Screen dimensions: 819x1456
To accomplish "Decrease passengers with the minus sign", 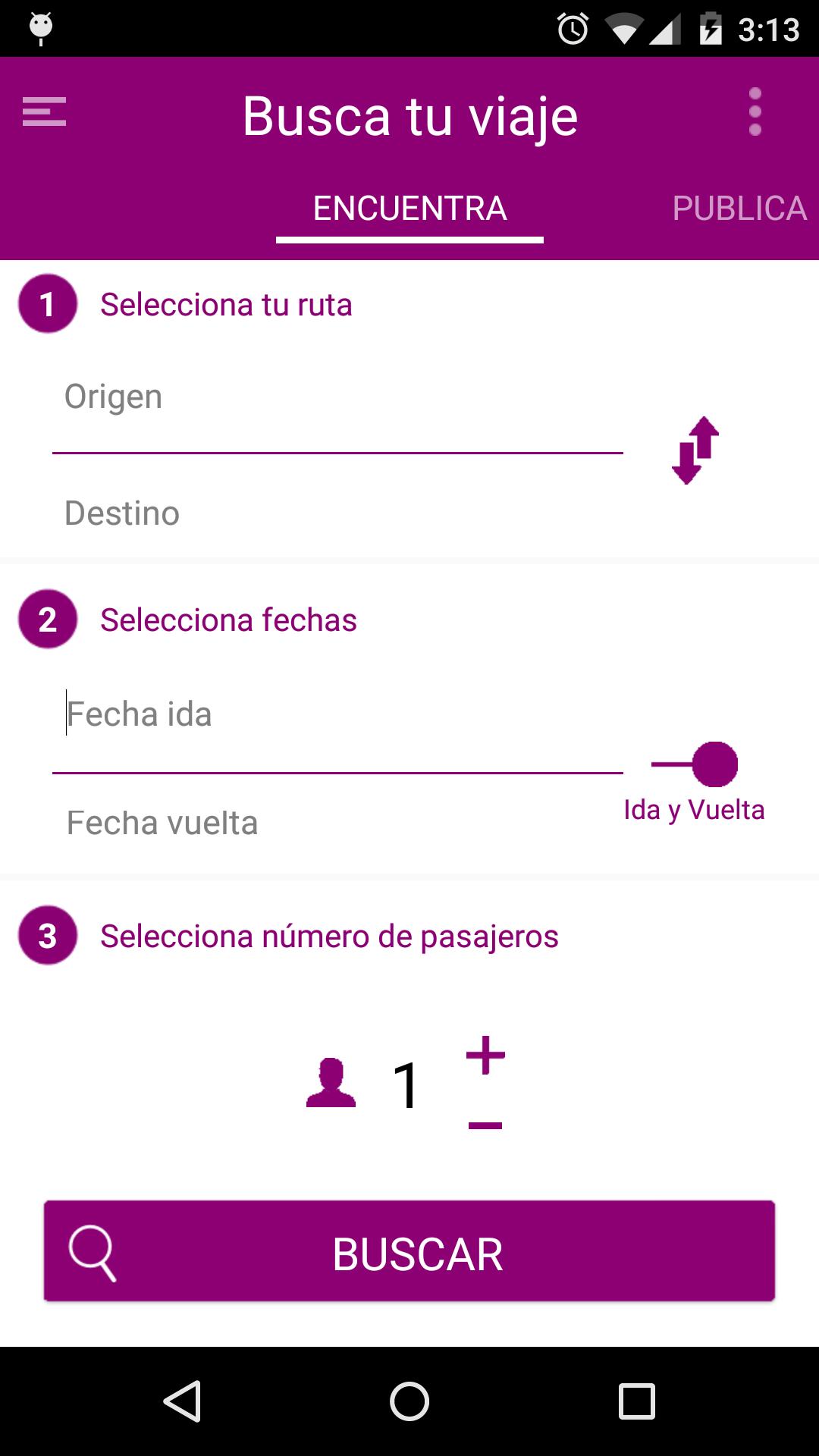I will 485,1126.
